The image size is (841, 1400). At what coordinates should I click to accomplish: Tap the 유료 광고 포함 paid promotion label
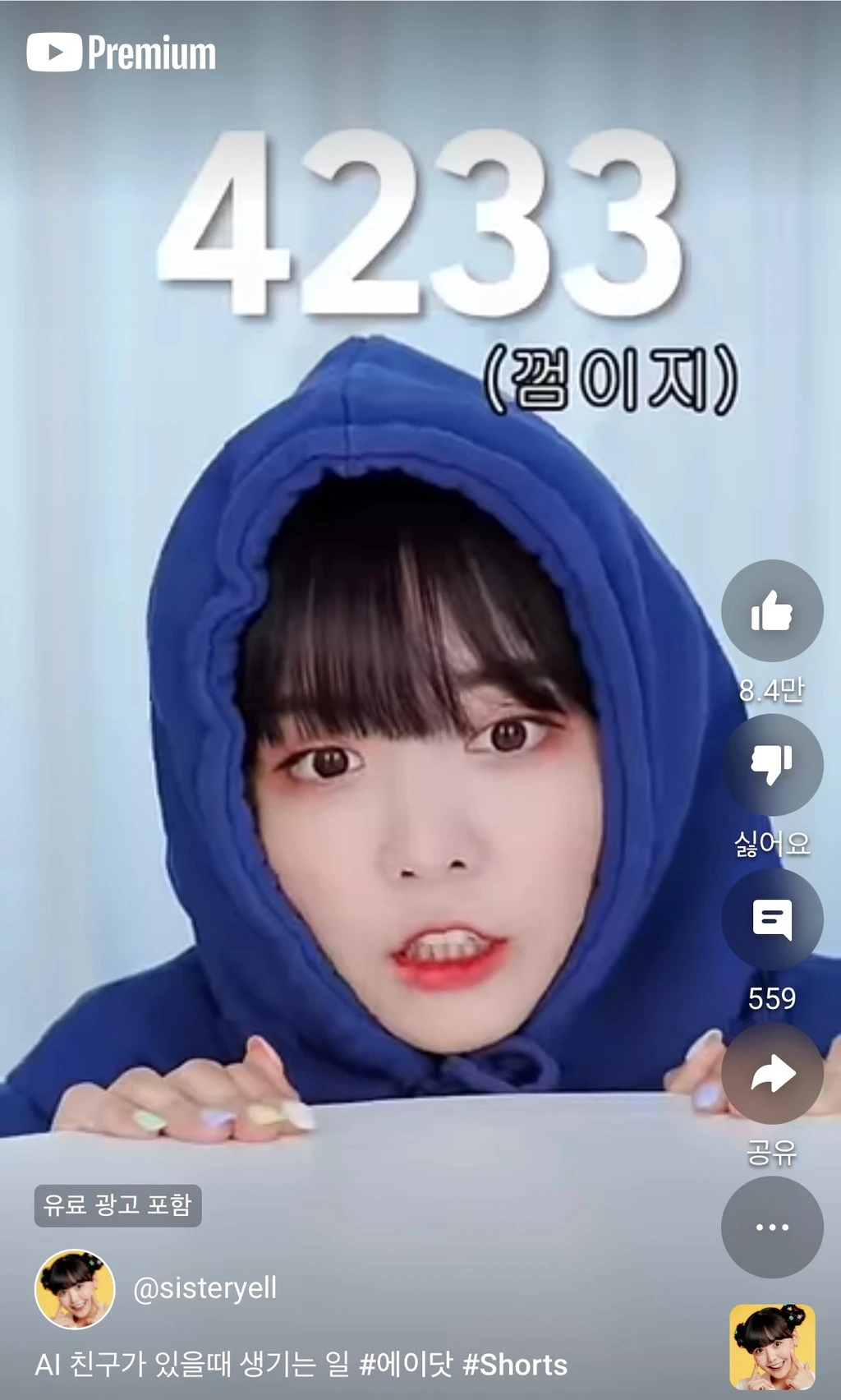(117, 1205)
